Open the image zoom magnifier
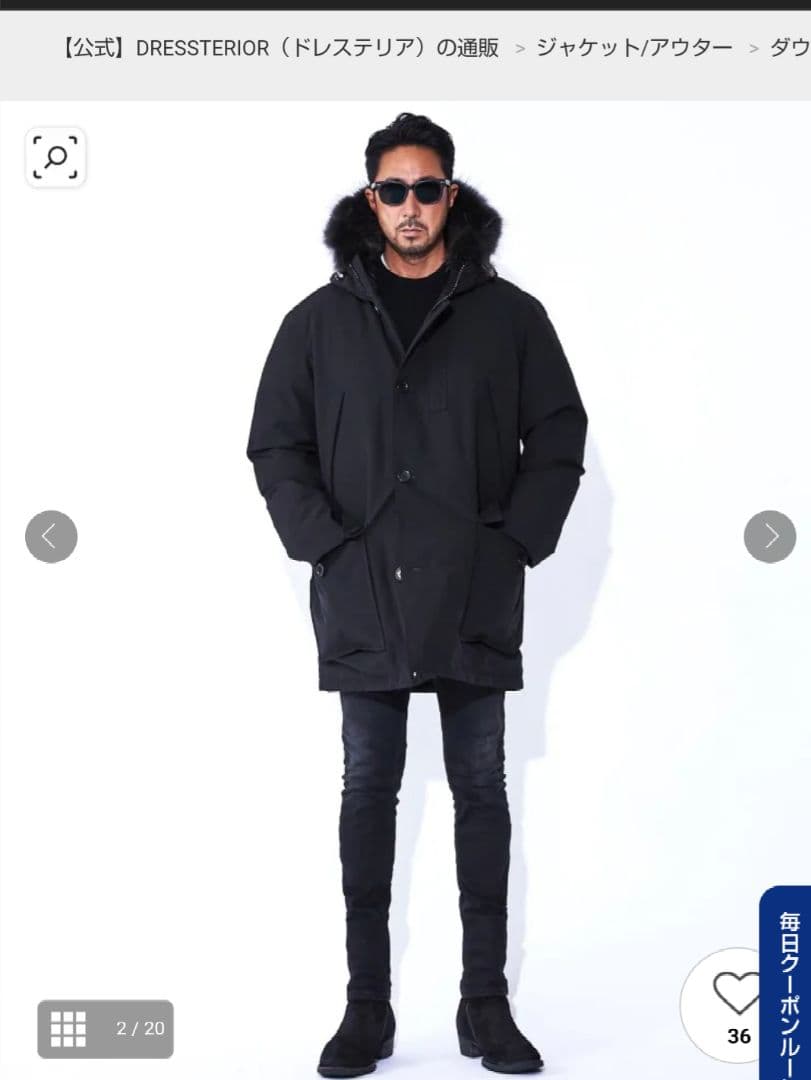Screen dimensions: 811x1080 [55, 157]
